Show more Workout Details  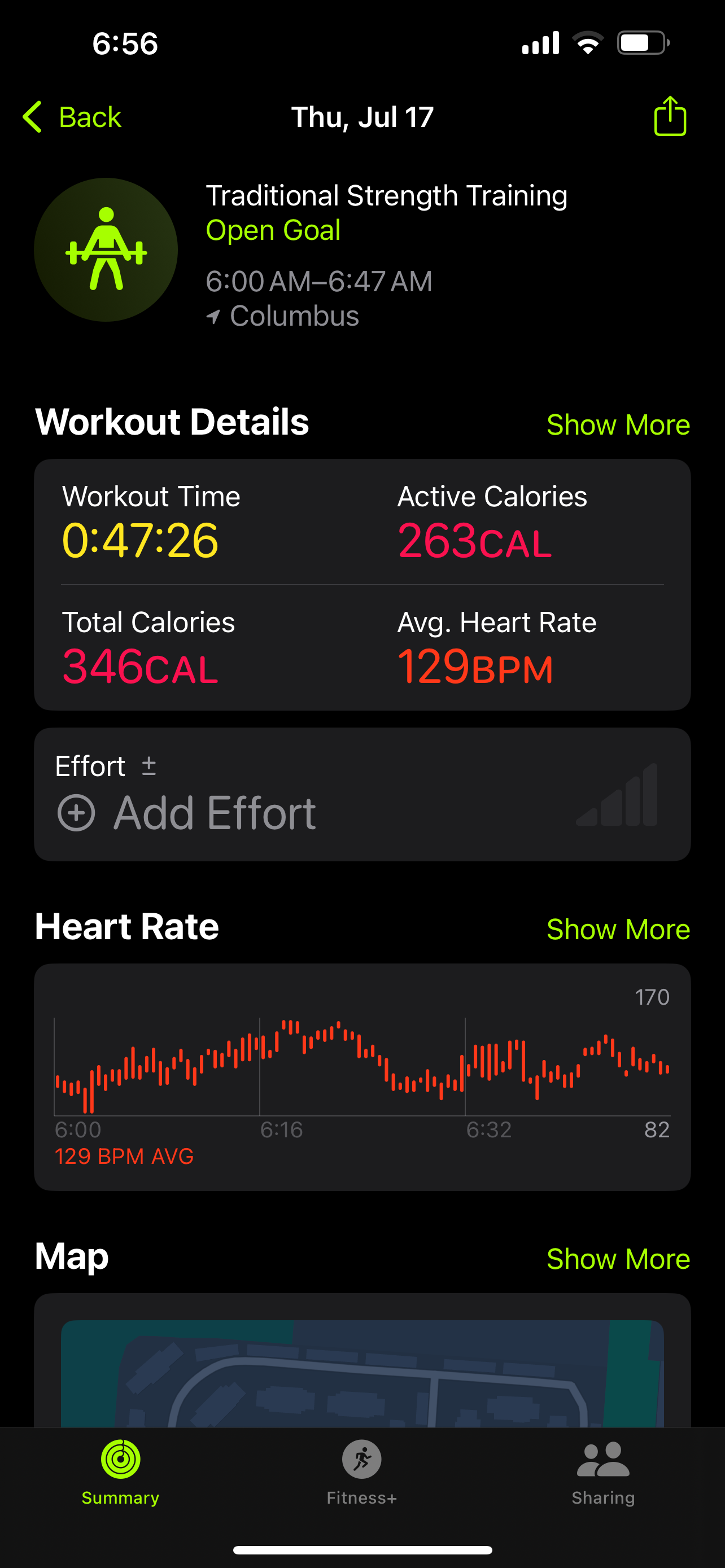[618, 424]
